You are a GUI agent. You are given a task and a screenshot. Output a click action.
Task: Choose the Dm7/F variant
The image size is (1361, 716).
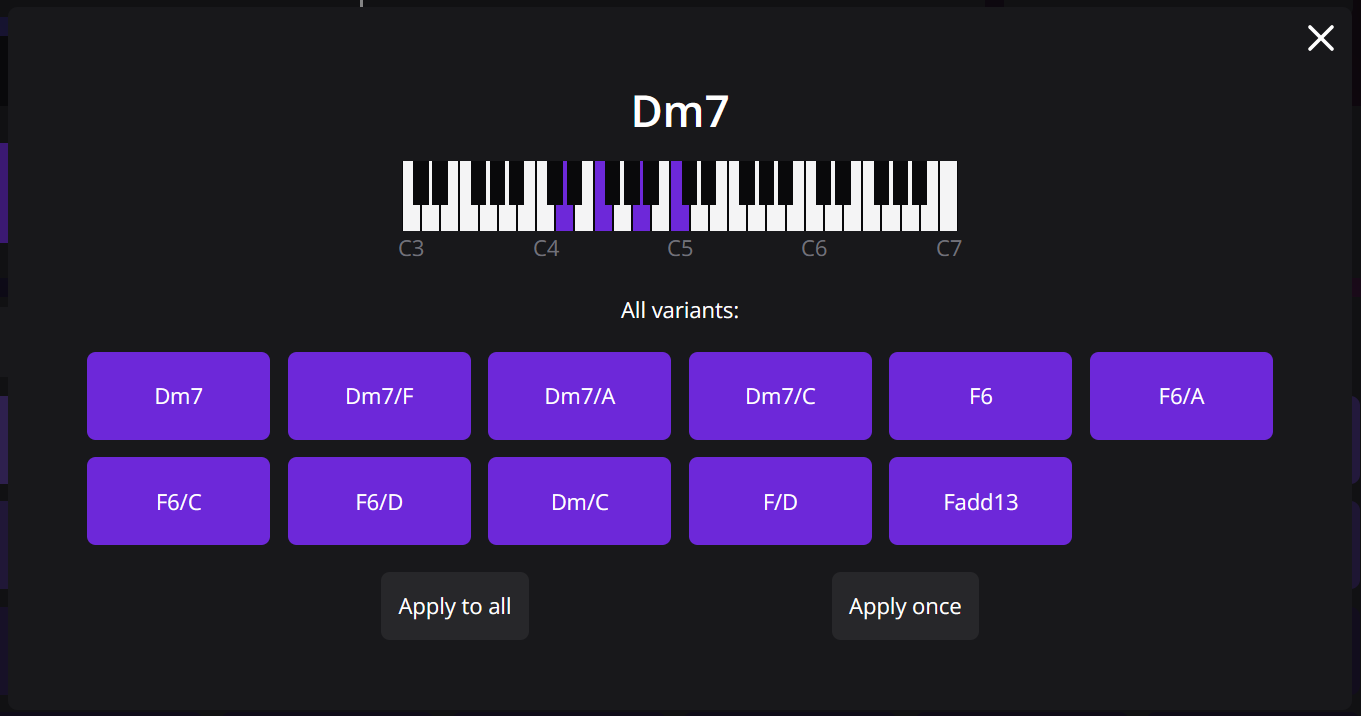pyautogui.click(x=379, y=396)
